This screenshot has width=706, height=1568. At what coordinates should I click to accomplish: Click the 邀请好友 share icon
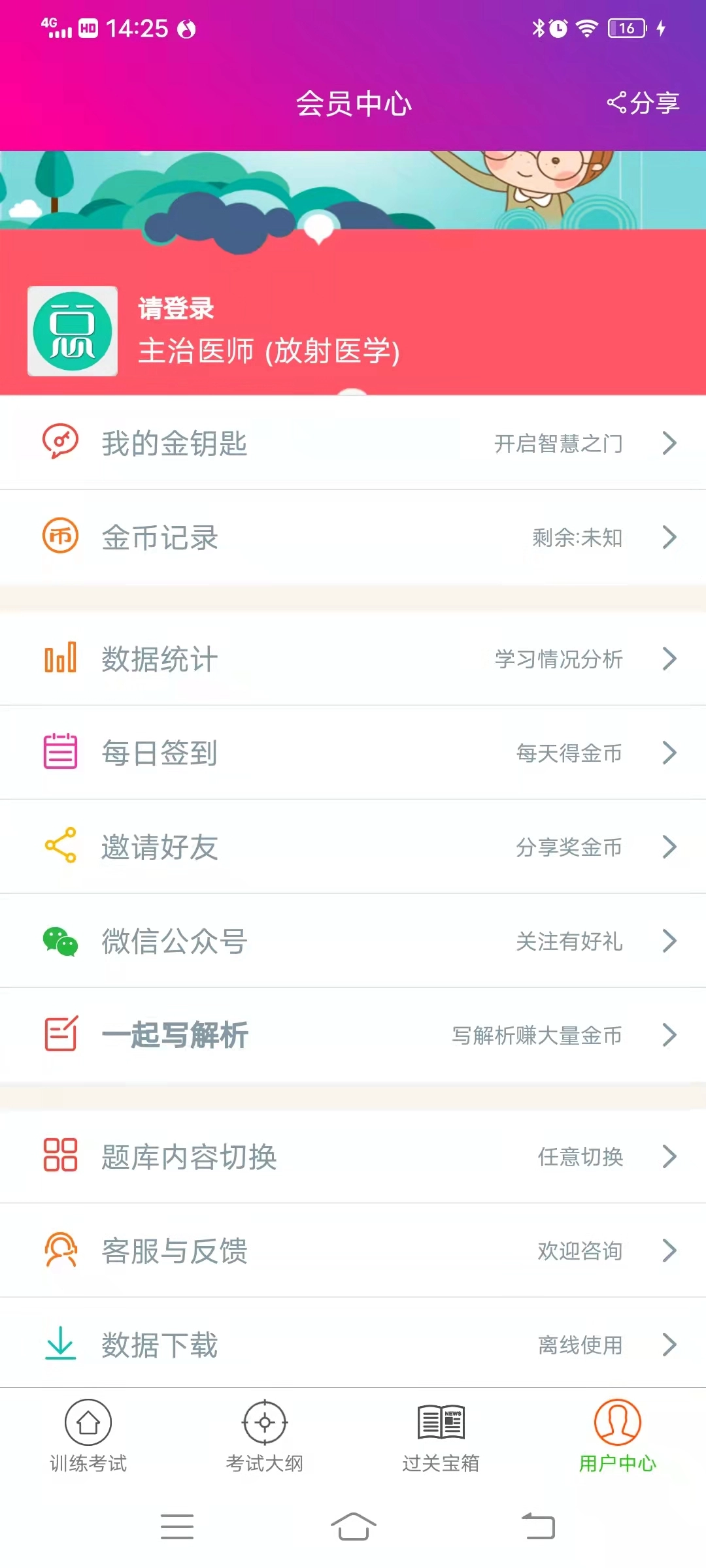tap(59, 847)
